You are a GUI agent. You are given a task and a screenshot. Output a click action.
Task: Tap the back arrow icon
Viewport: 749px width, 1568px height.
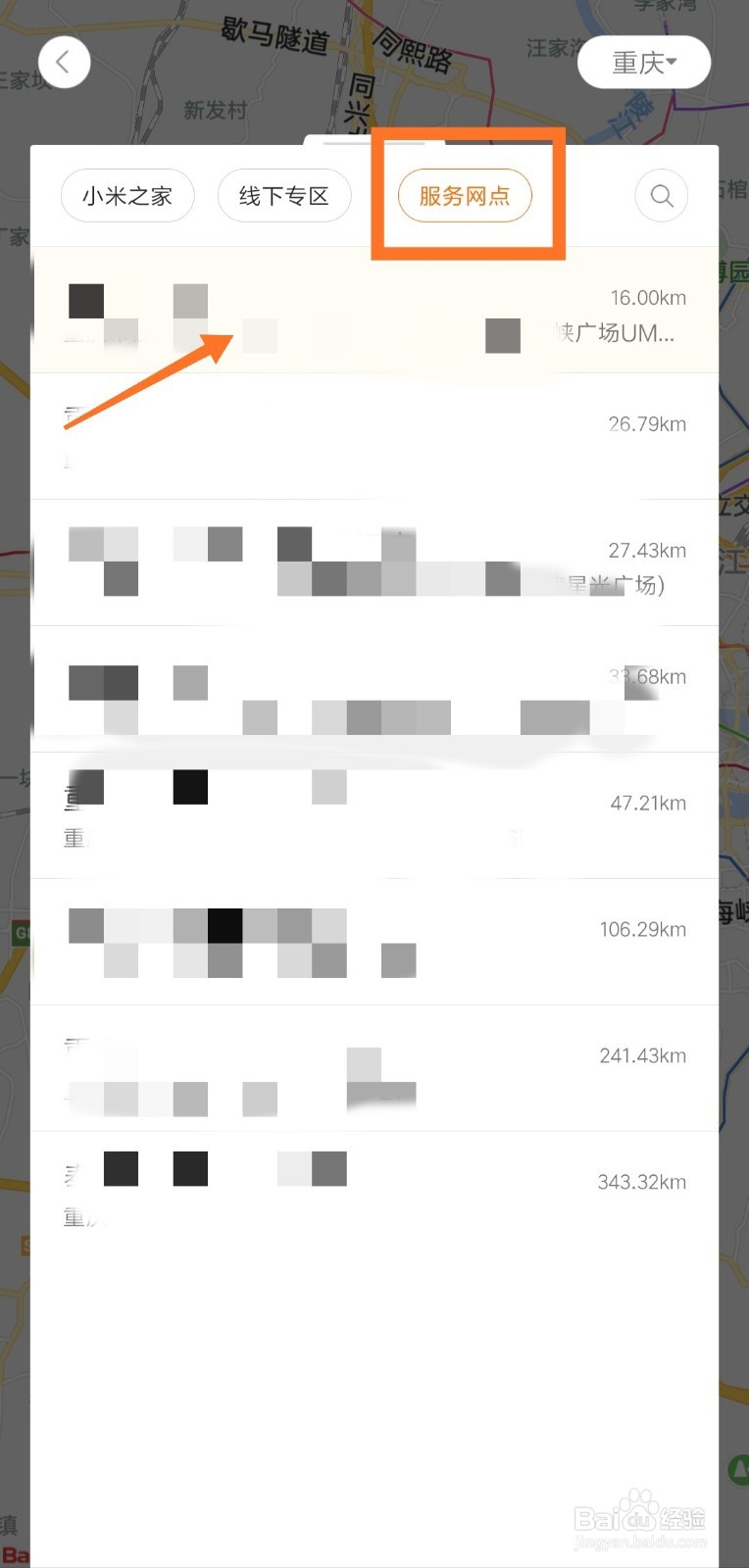click(64, 61)
